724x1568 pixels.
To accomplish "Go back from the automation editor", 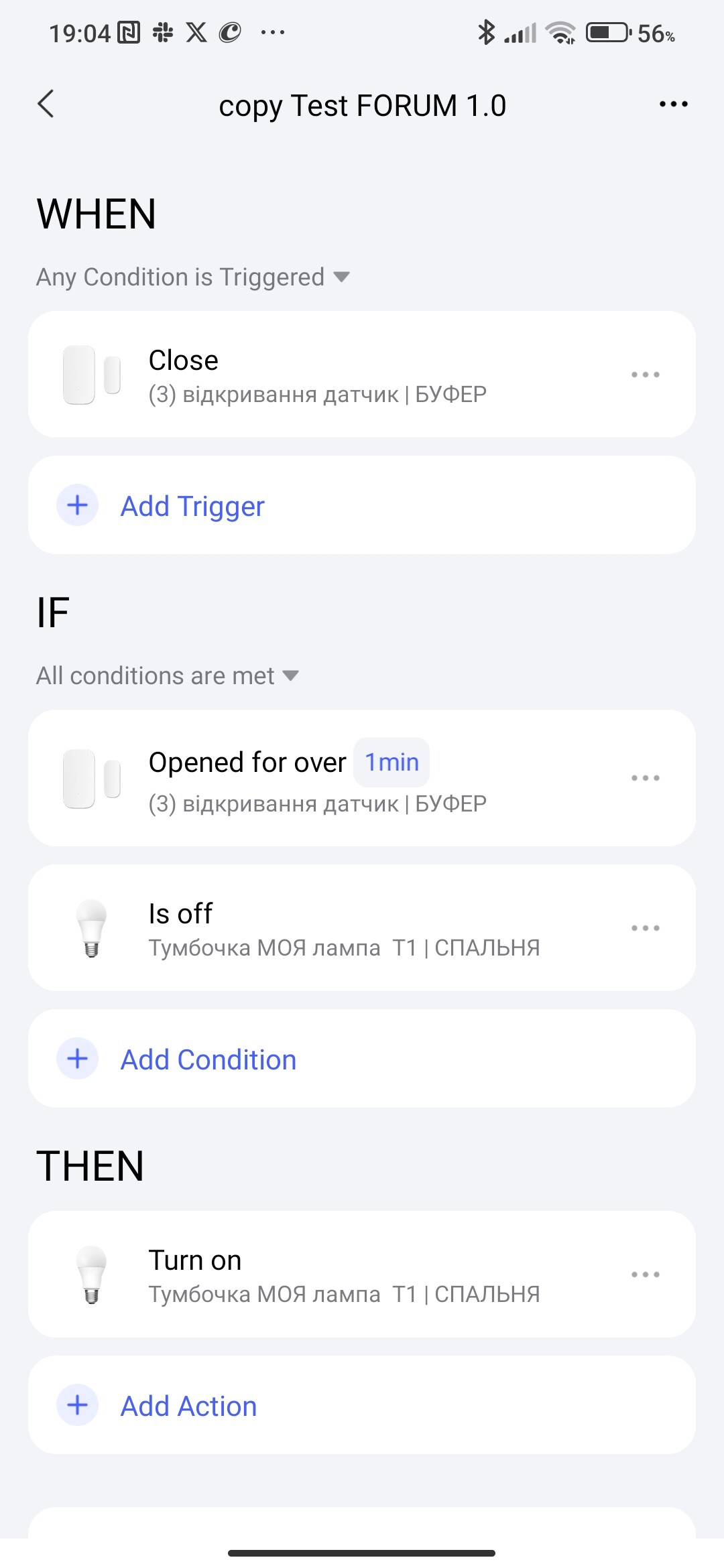I will tap(46, 104).
